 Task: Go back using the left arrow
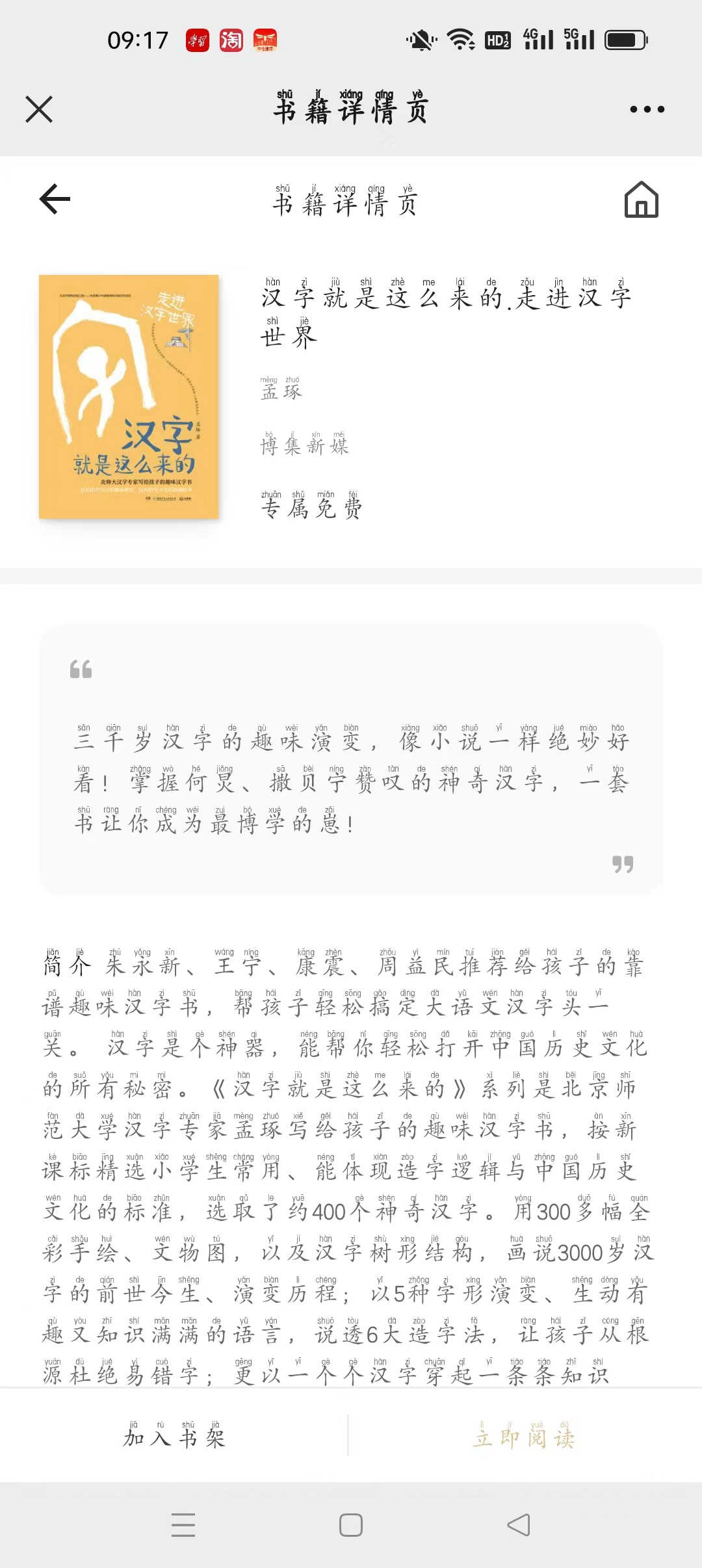pyautogui.click(x=55, y=199)
